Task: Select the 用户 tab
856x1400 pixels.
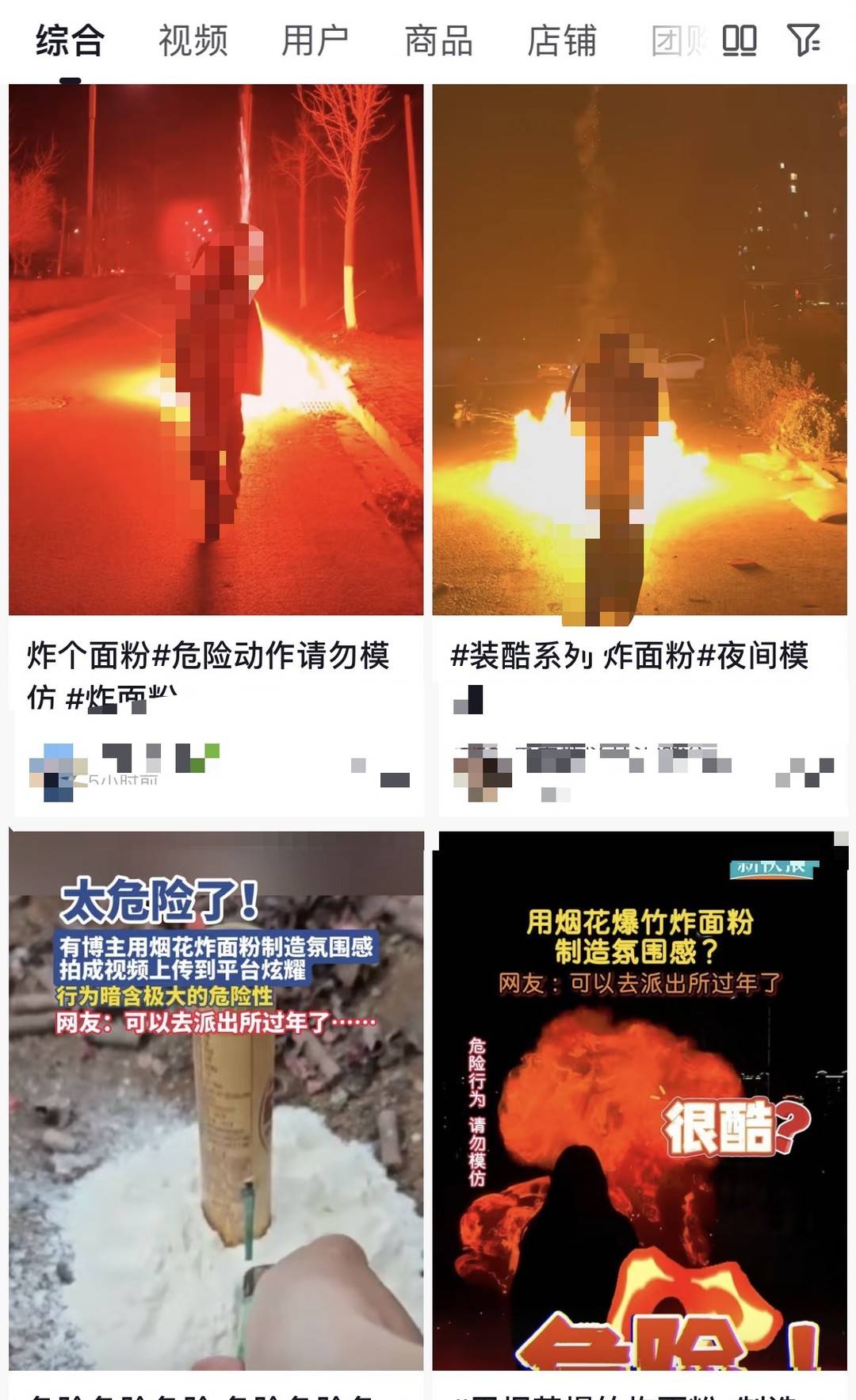Action: tap(315, 40)
